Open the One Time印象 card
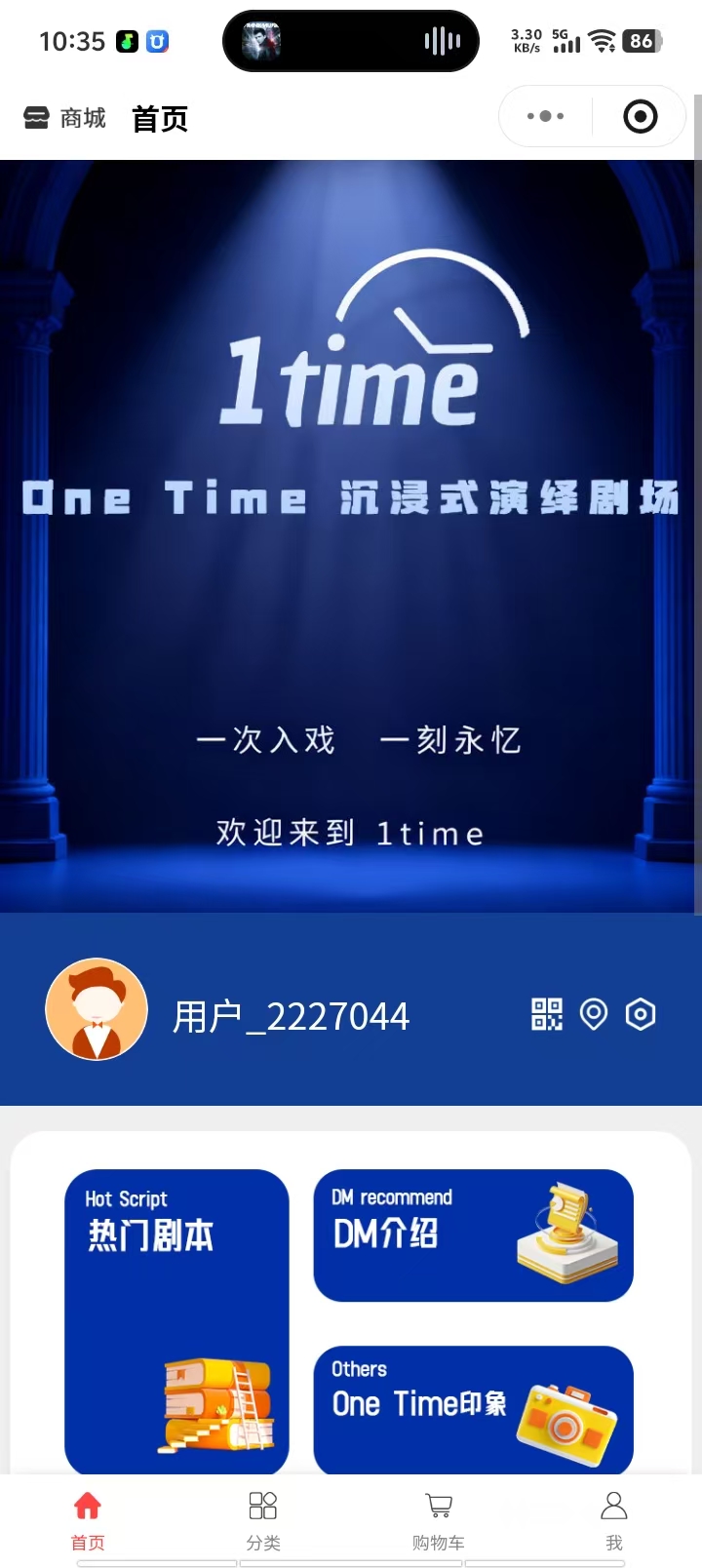The height and width of the screenshot is (1568, 702). pyautogui.click(x=473, y=1410)
